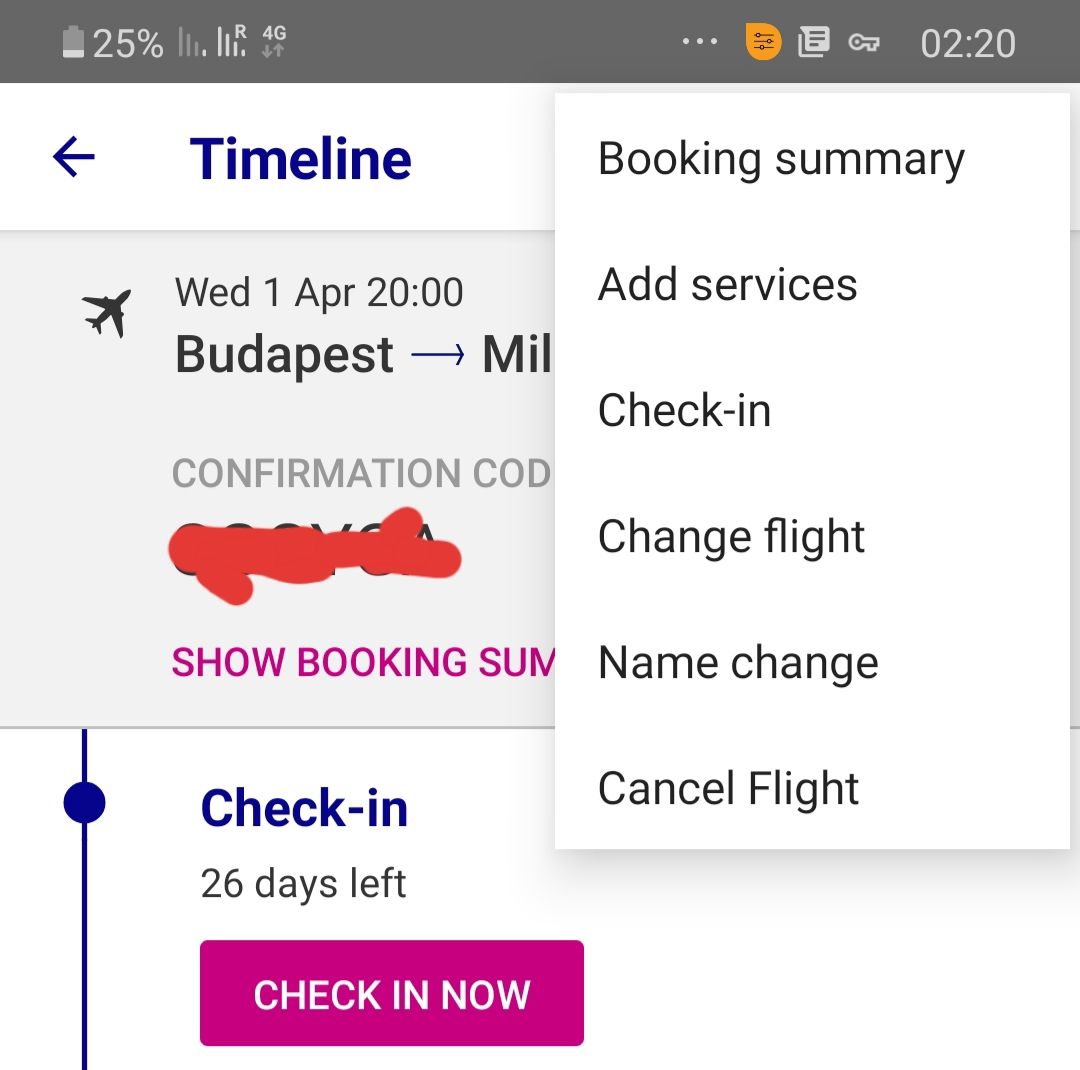Go back using the arrow icon
Screen dimensions: 1080x1070
[74, 157]
